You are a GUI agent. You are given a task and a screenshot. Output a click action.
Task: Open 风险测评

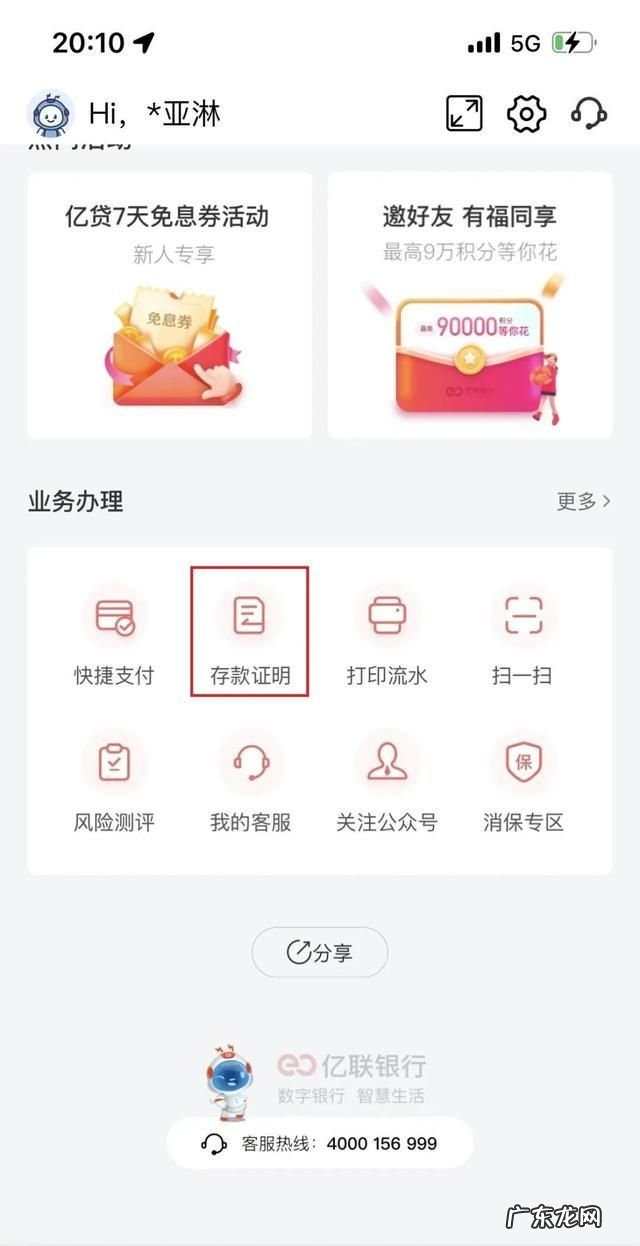coord(114,783)
